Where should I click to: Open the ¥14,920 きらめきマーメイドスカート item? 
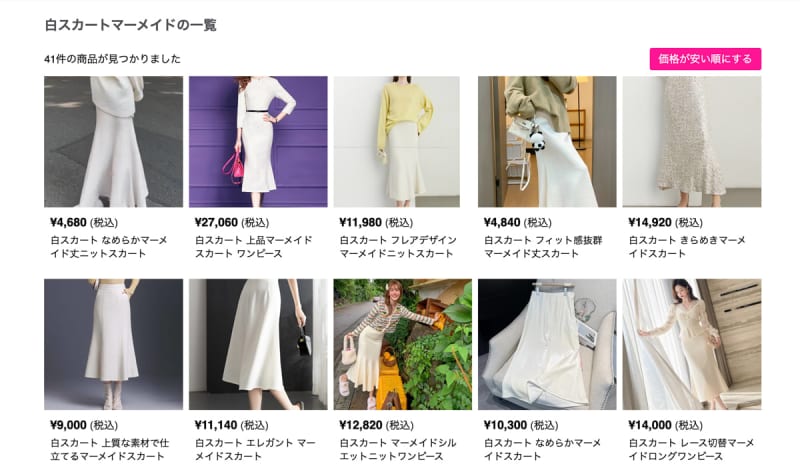tap(691, 141)
